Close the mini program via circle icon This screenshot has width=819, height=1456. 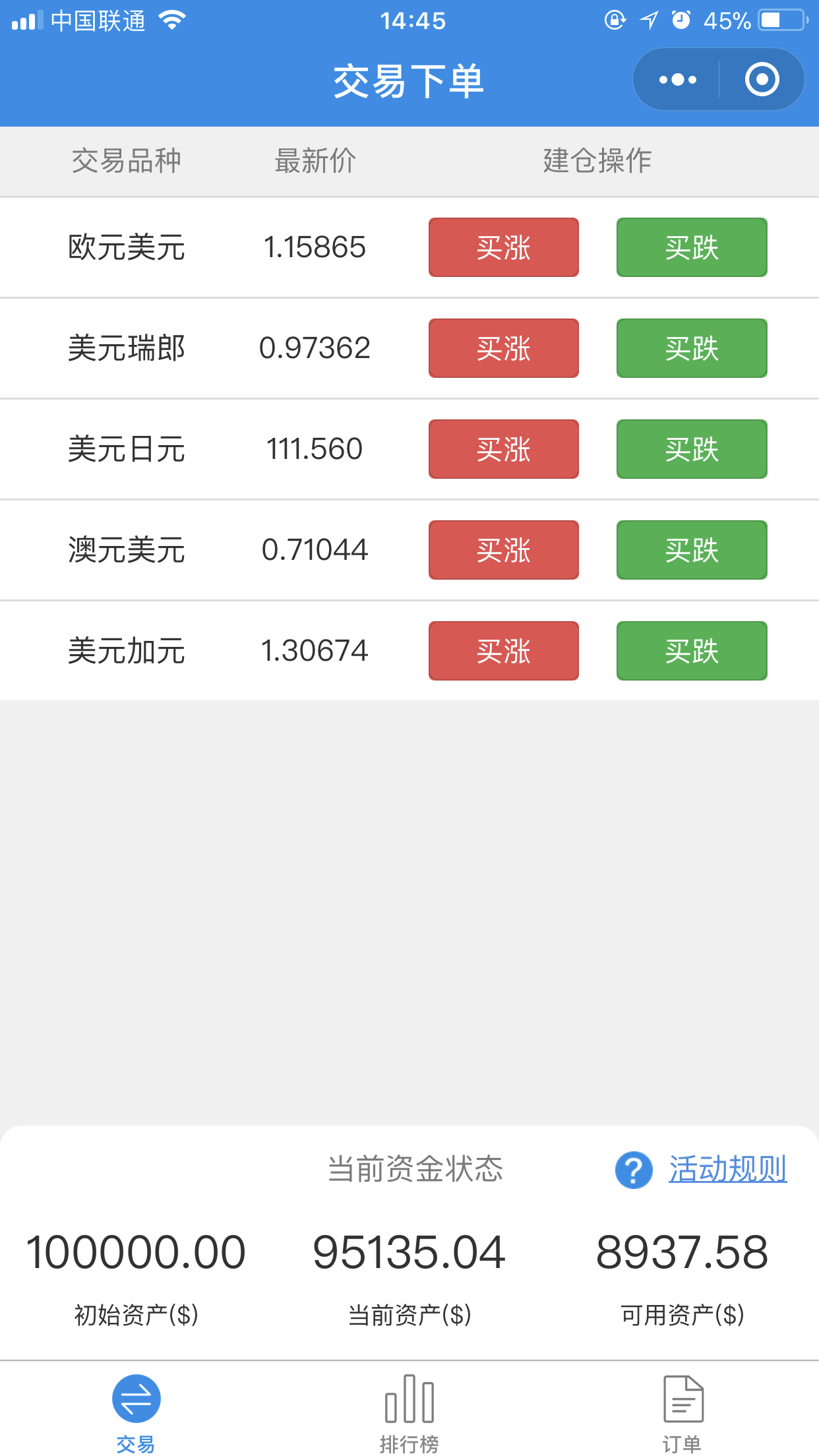[762, 80]
